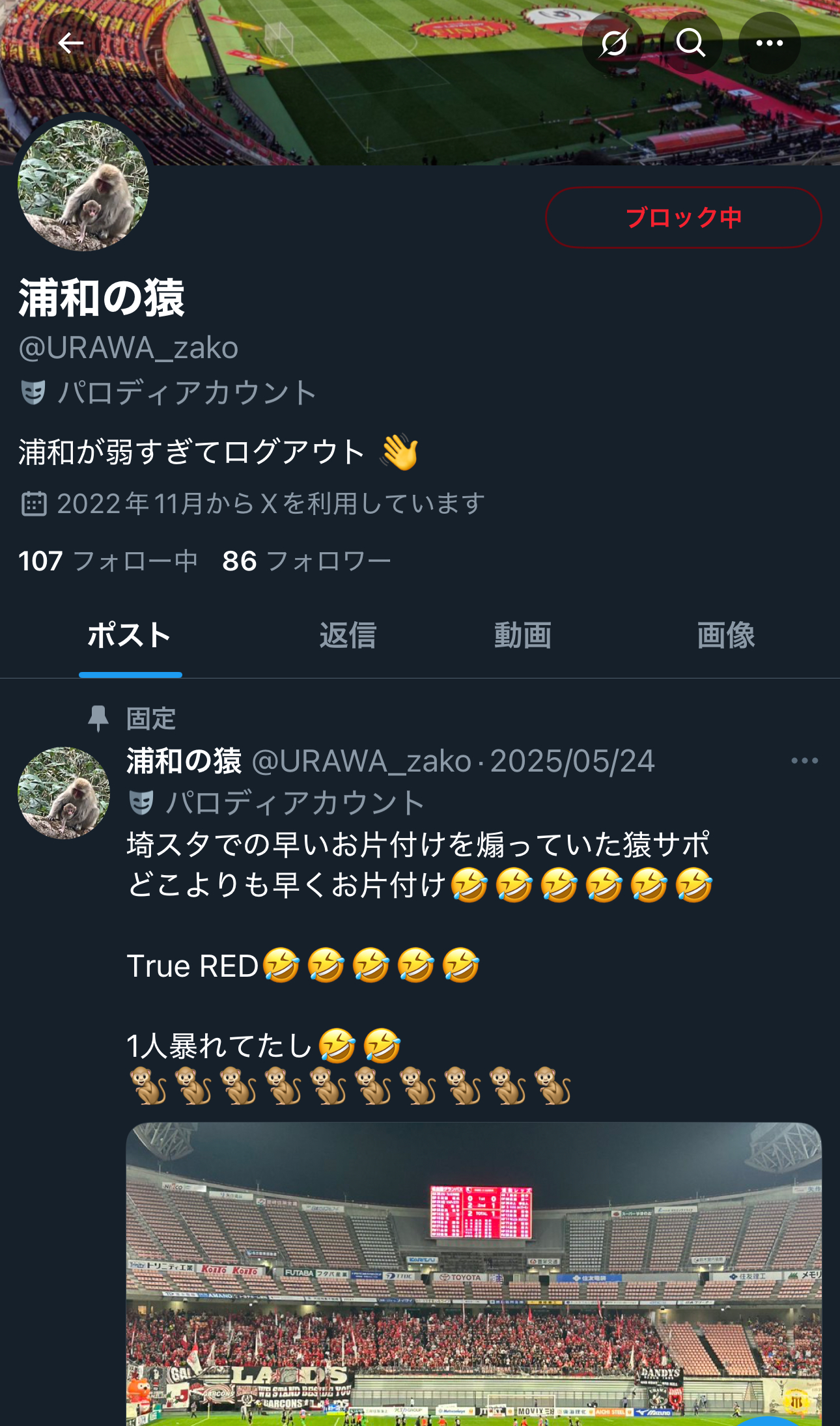Open the profile avatar photo
The width and height of the screenshot is (840, 1426).
click(83, 186)
